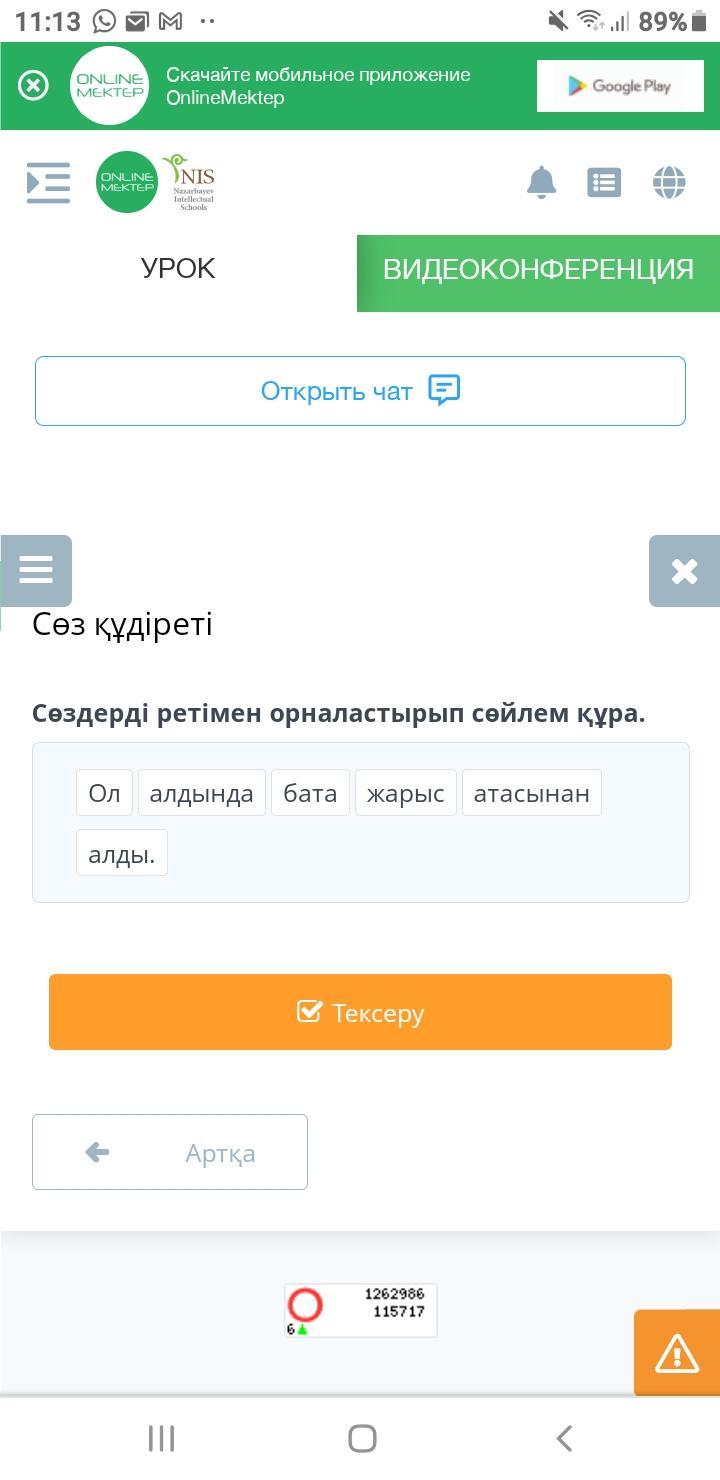Go back with the Артқа button
The width and height of the screenshot is (720, 1480).
[170, 1152]
